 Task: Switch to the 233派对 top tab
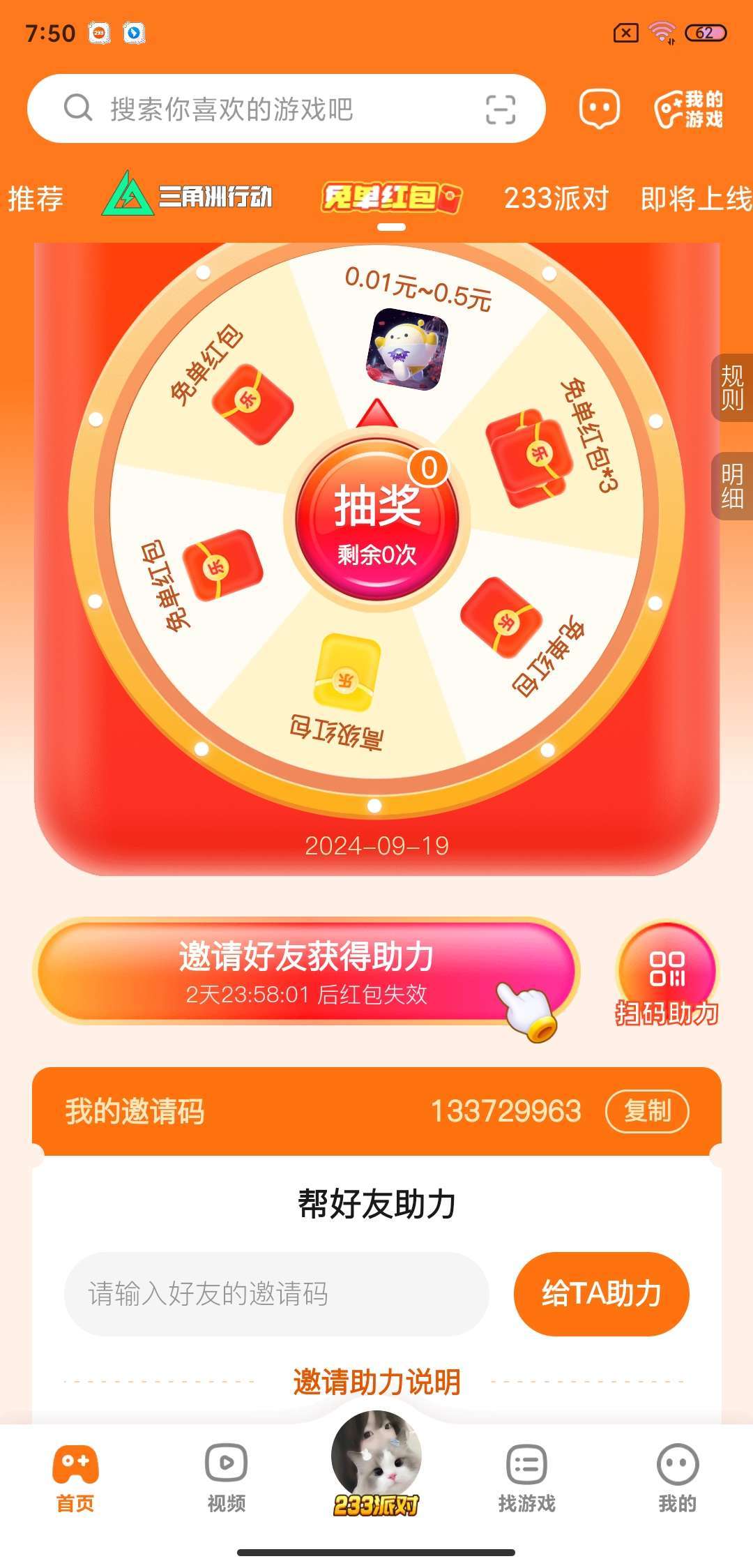click(556, 198)
